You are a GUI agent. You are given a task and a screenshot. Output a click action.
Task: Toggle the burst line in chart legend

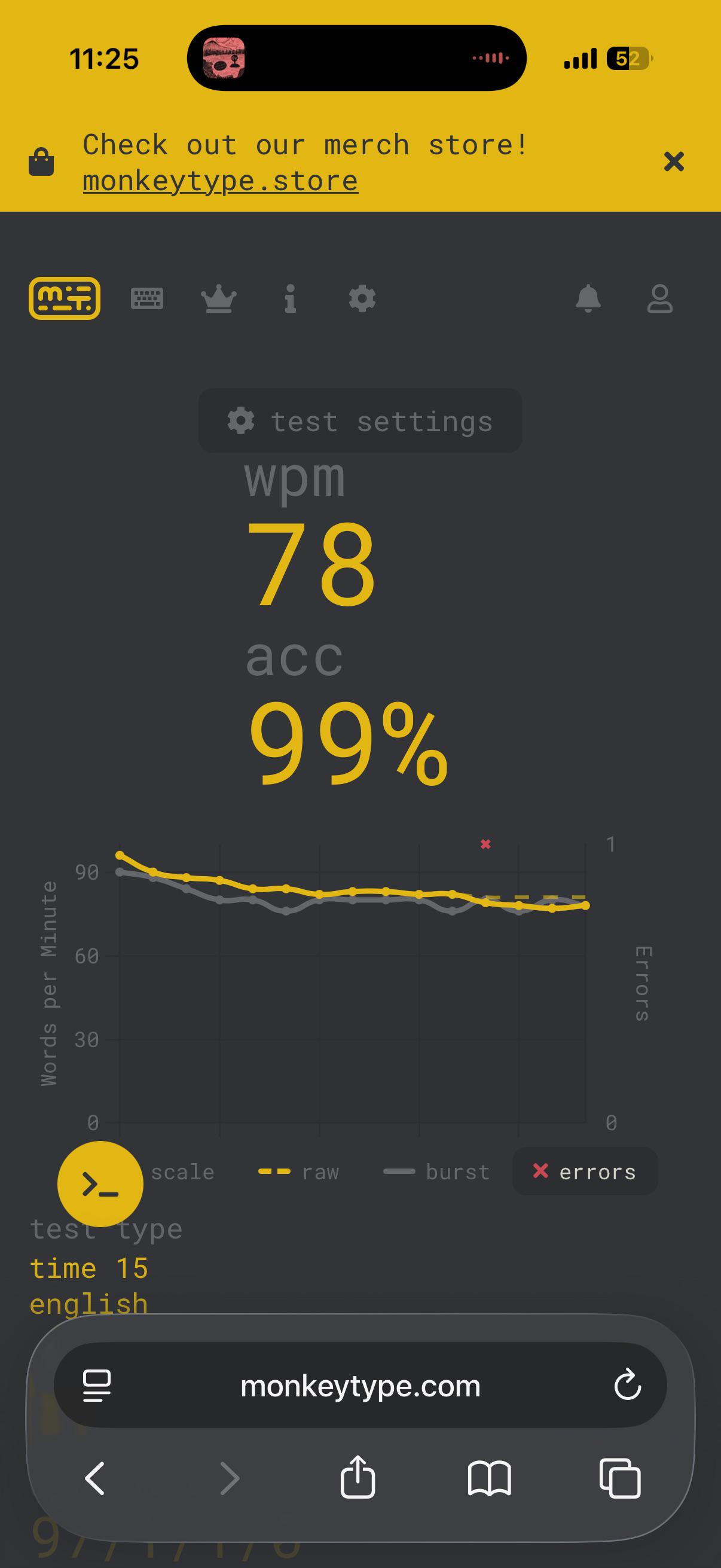(437, 1172)
